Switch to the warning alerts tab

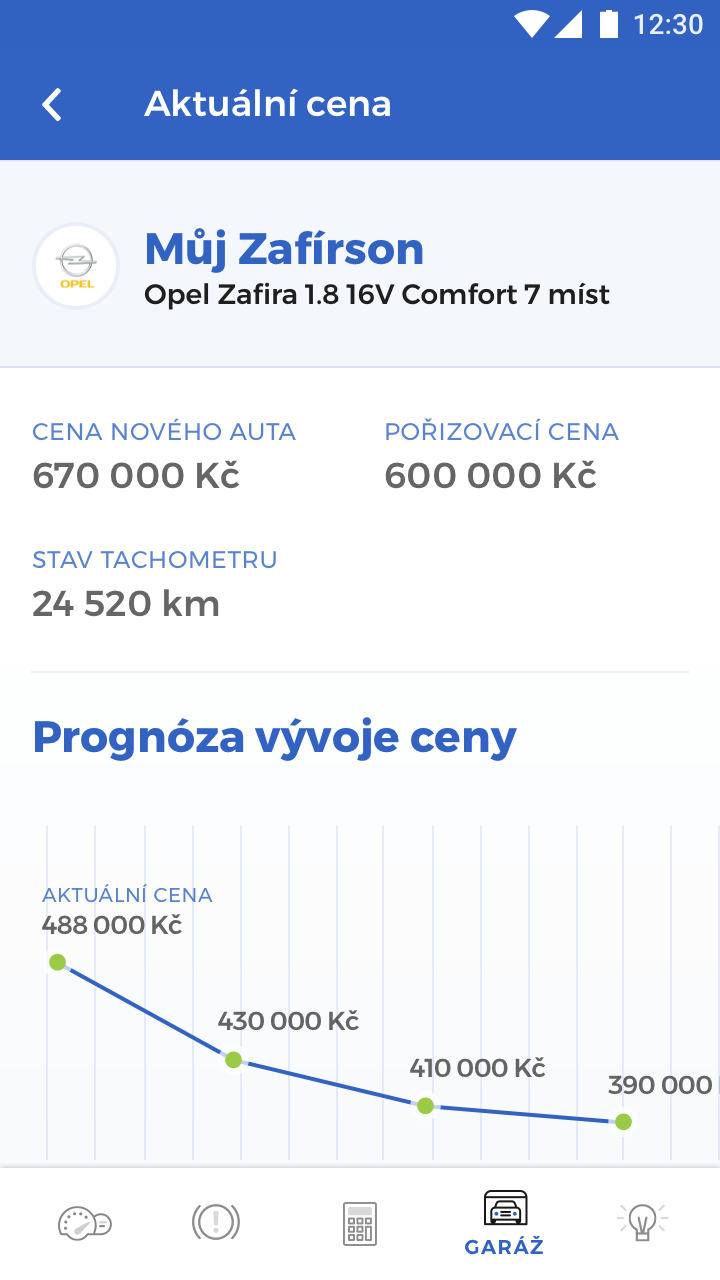coord(216,1222)
